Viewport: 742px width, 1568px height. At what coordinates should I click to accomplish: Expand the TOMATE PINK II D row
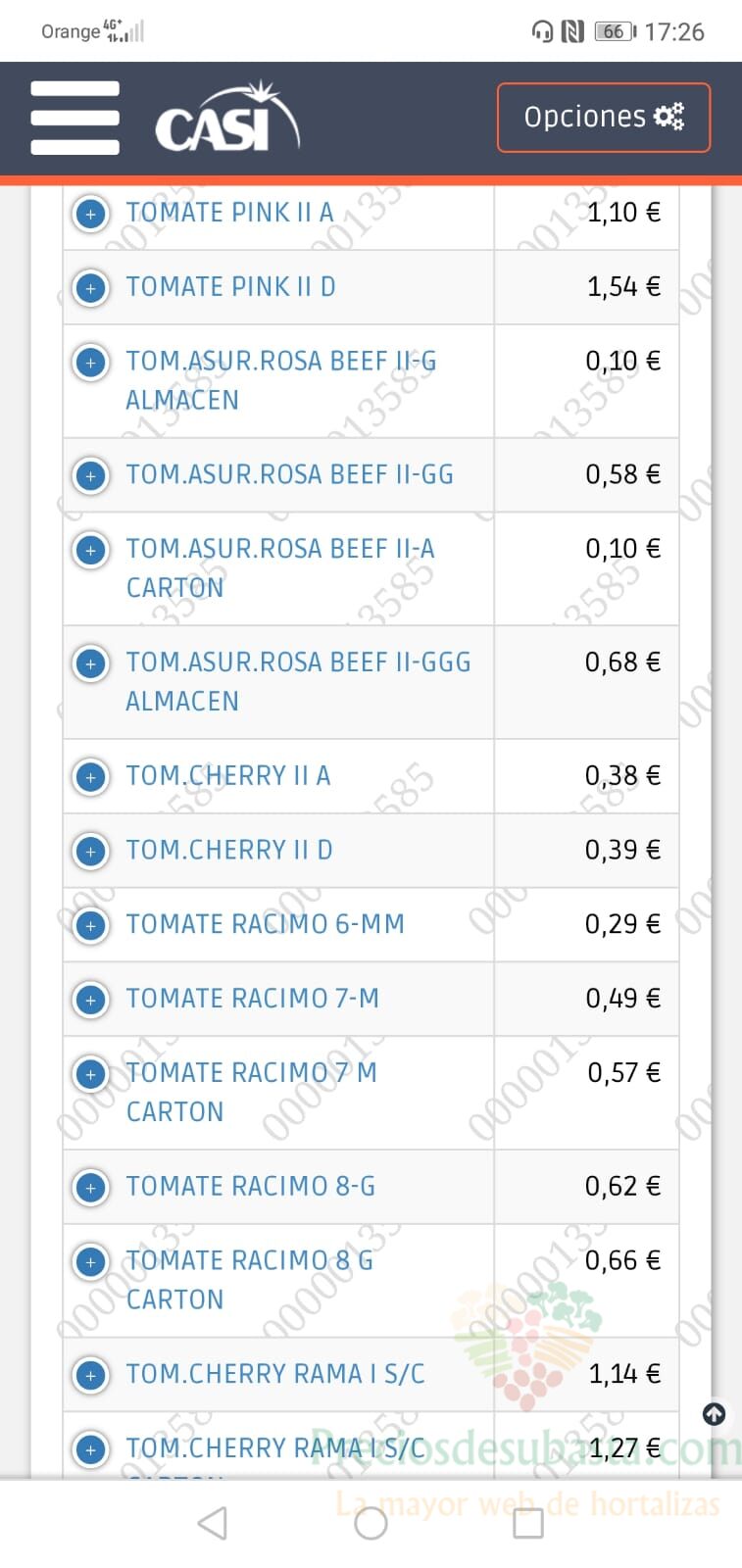coord(91,287)
